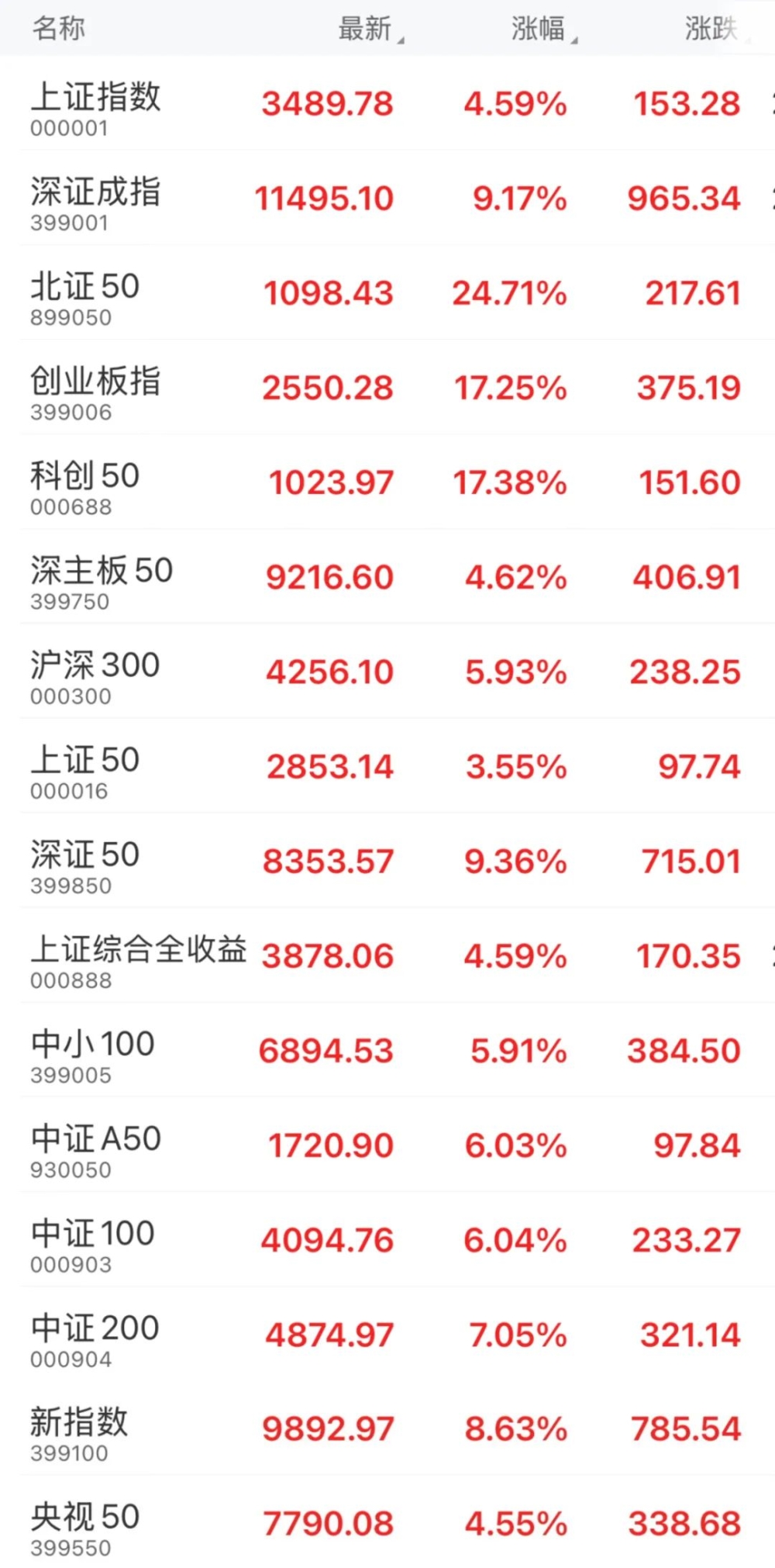Select the 深证50 399850 row

point(85,862)
